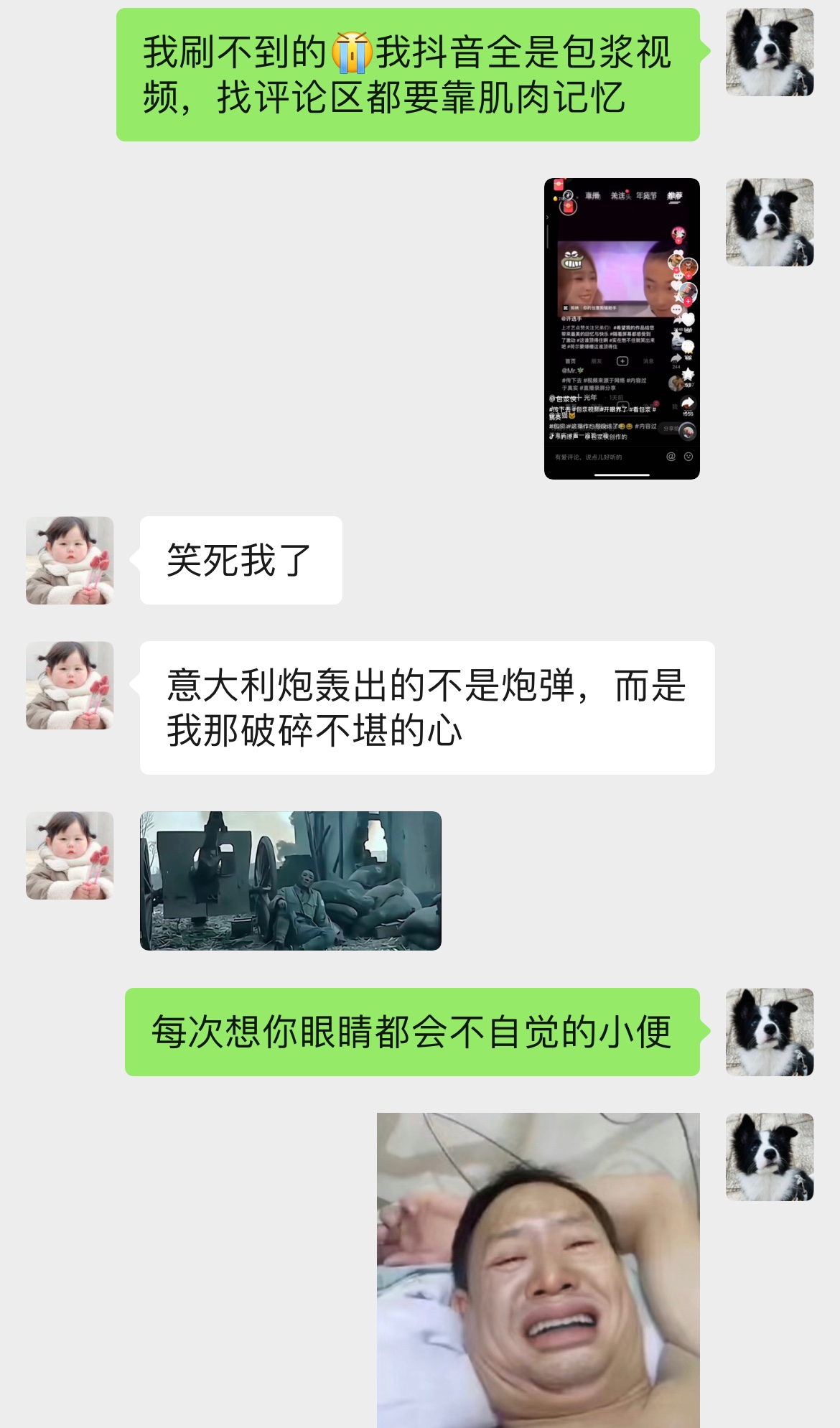Tap dog avatar beside crying man meme
Image resolution: width=840 pixels, height=1428 pixels.
[770, 1157]
